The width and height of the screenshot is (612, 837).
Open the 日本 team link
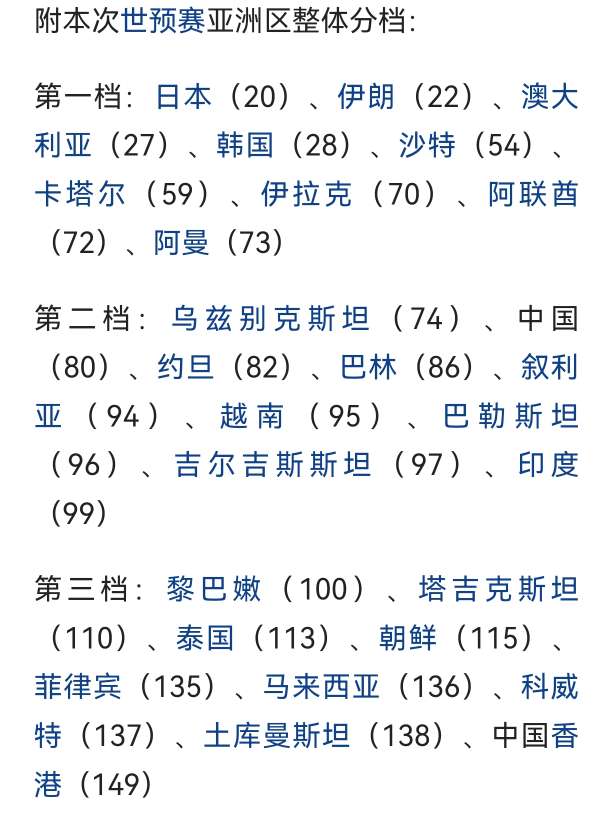click(184, 97)
